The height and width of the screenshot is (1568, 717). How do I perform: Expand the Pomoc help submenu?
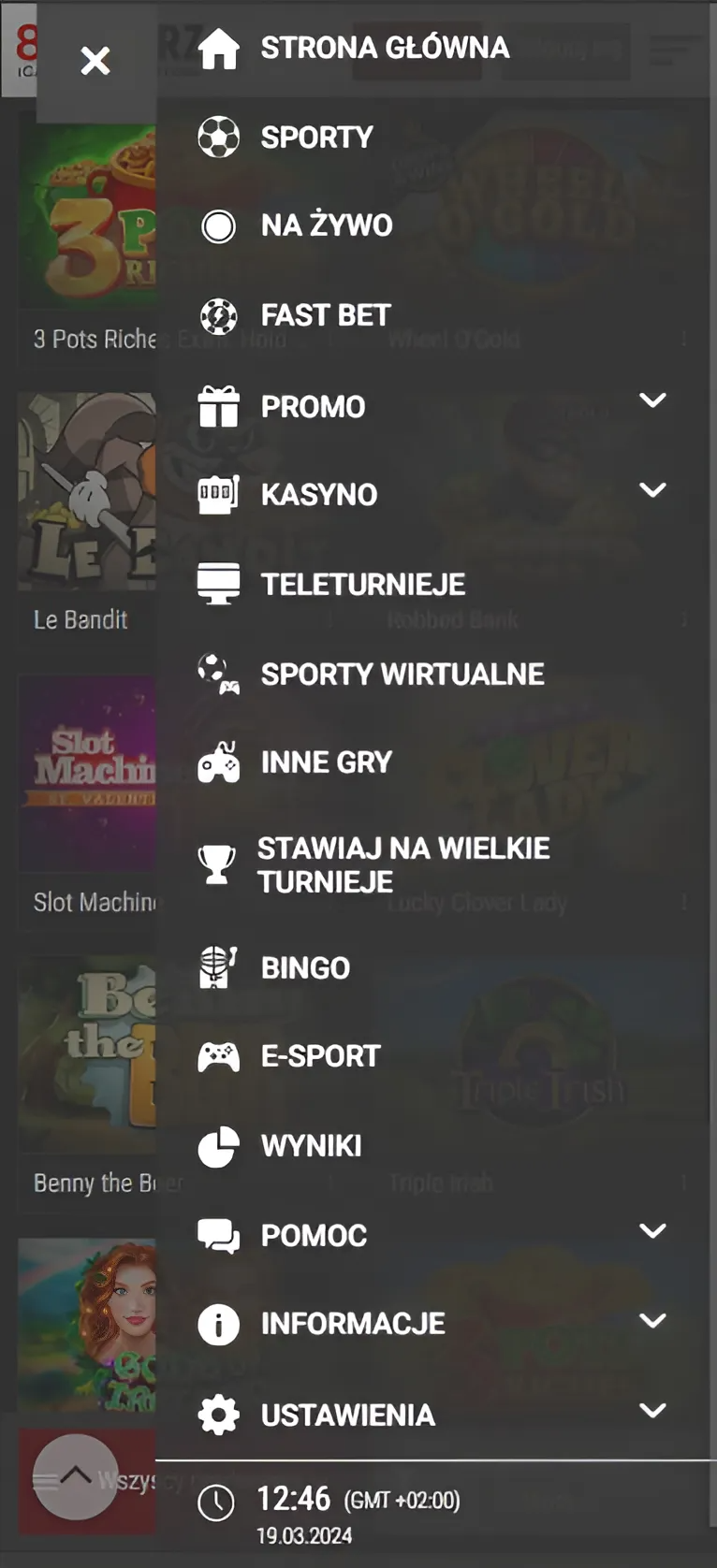point(651,1231)
